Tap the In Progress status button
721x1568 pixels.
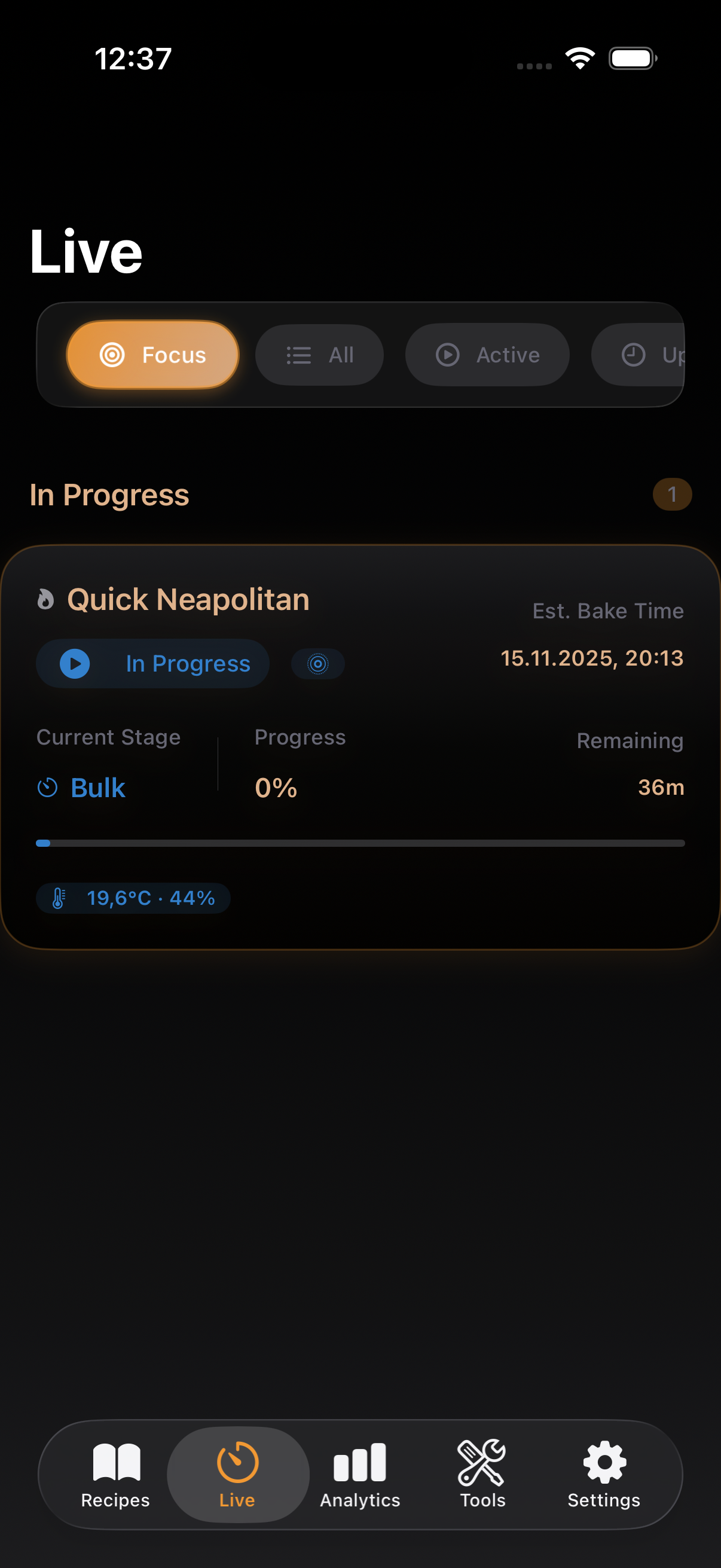pyautogui.click(x=152, y=664)
